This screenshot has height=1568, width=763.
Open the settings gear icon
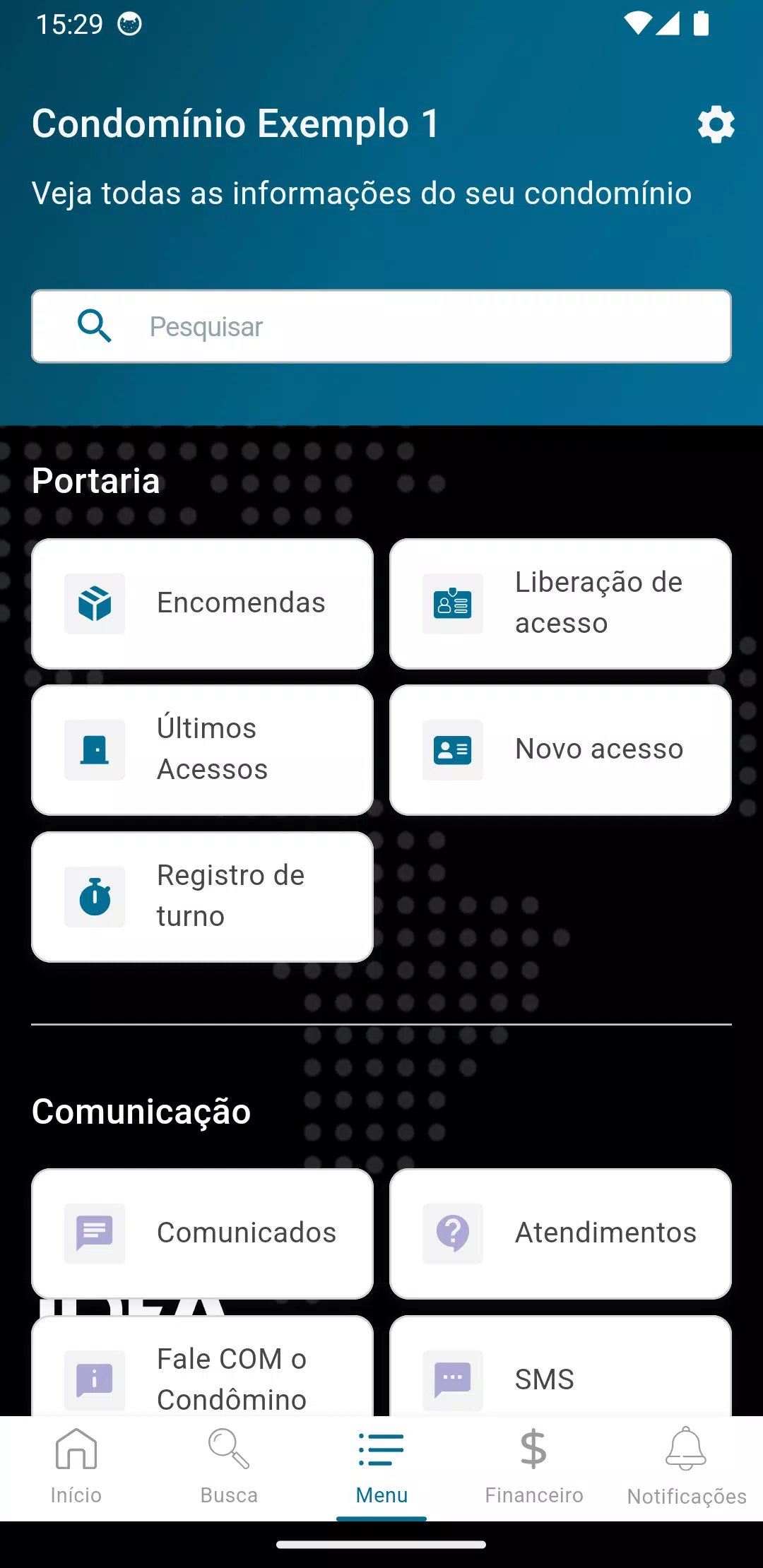tap(716, 125)
